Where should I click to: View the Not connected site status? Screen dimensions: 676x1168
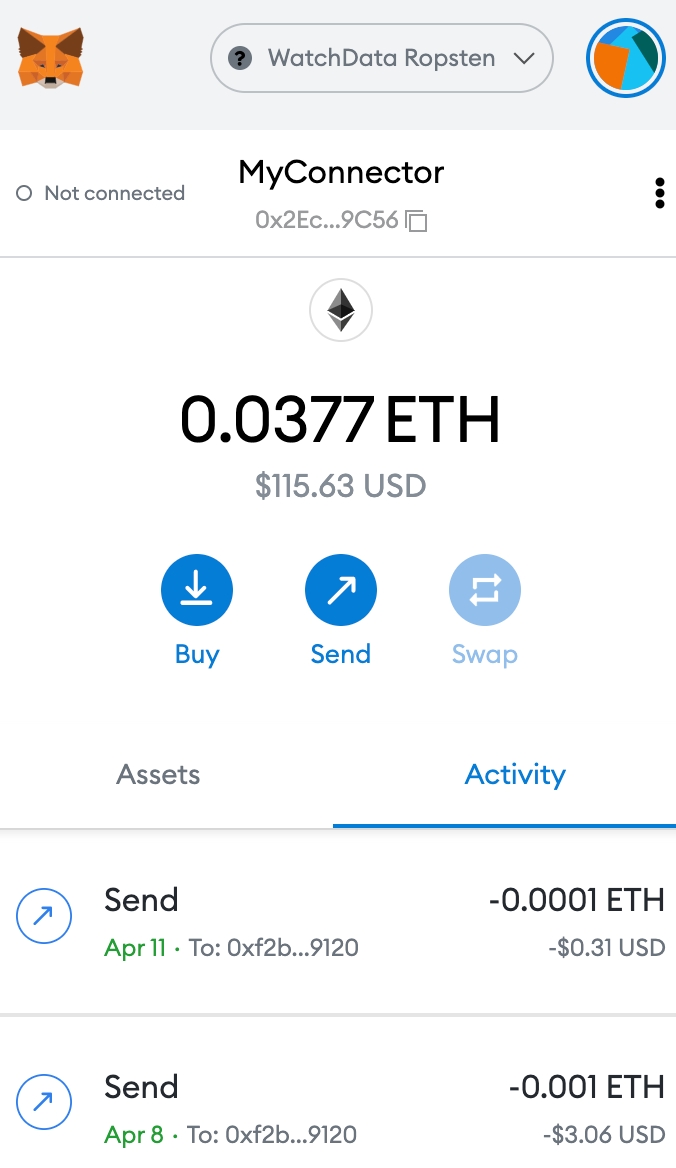point(101,193)
